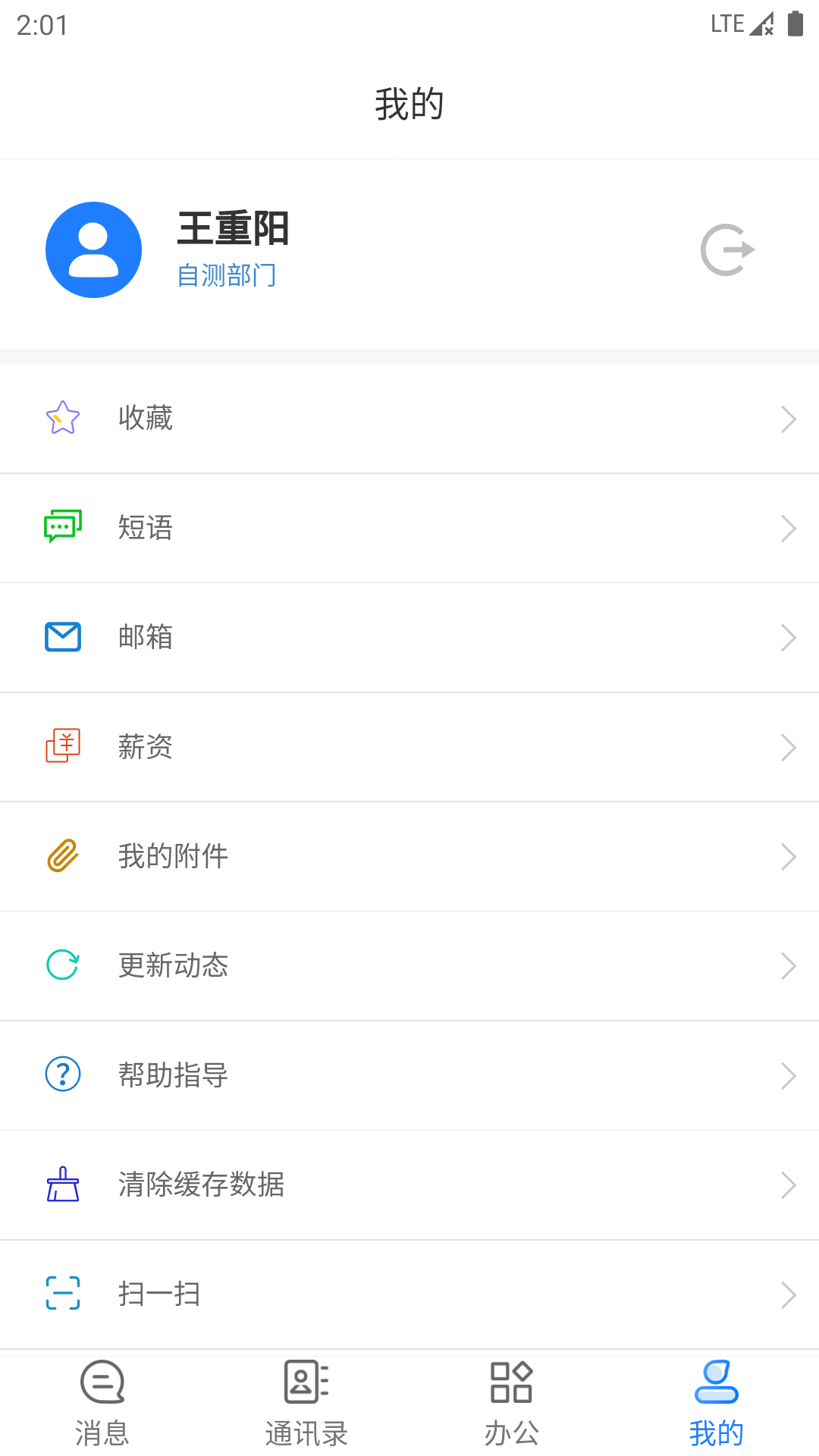Tap the 收藏 star icon
This screenshot has width=819, height=1456.
pos(63,418)
